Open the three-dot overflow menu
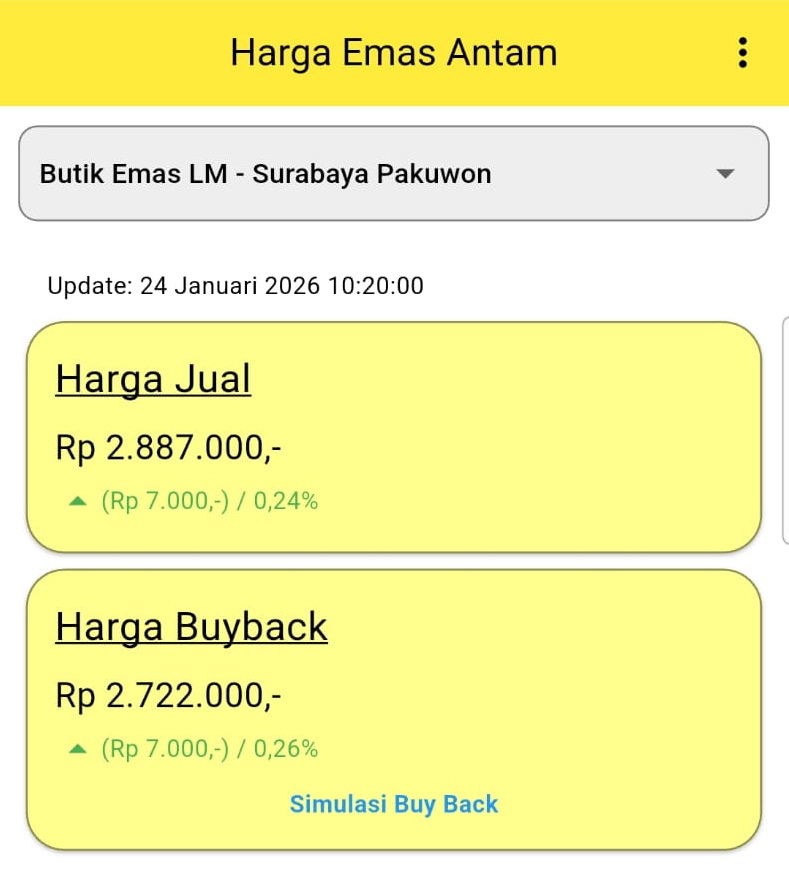 pyautogui.click(x=742, y=52)
